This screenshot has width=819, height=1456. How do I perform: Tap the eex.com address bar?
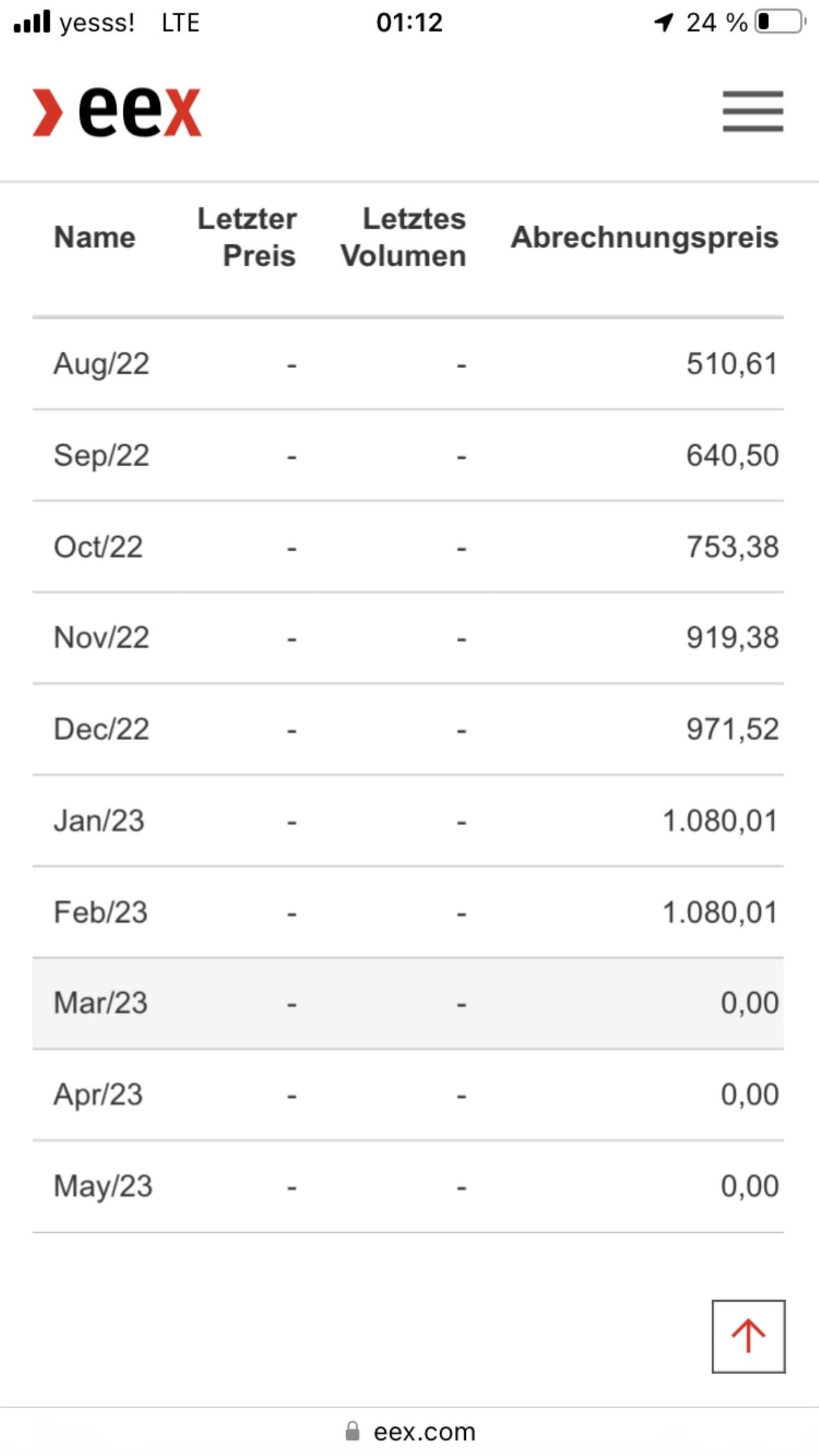click(x=409, y=1432)
